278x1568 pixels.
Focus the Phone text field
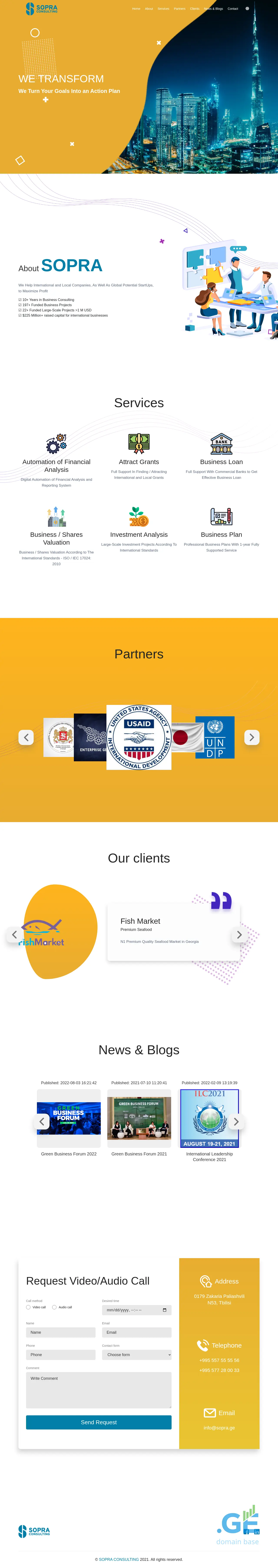pyautogui.click(x=61, y=1354)
